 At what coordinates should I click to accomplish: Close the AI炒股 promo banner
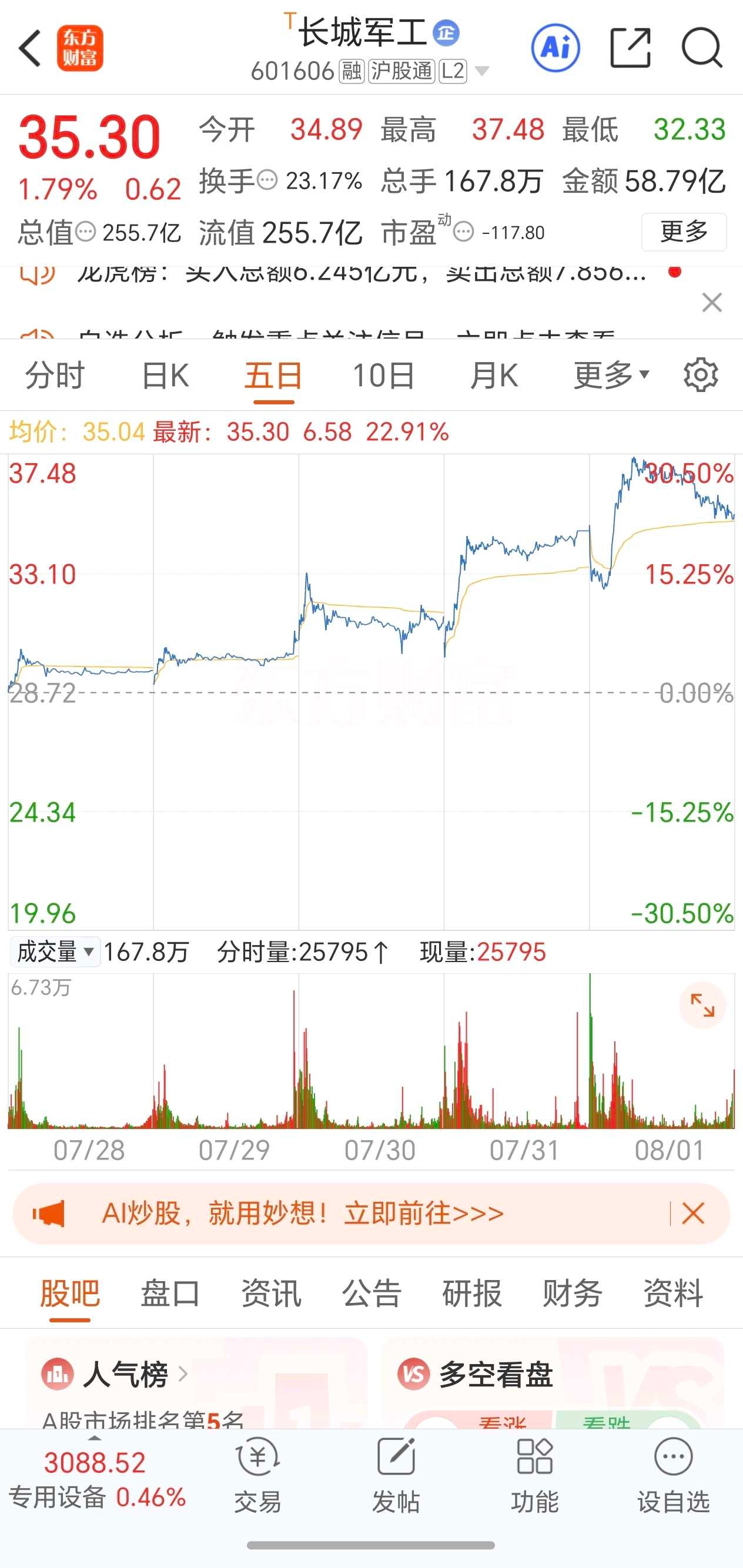693,1213
